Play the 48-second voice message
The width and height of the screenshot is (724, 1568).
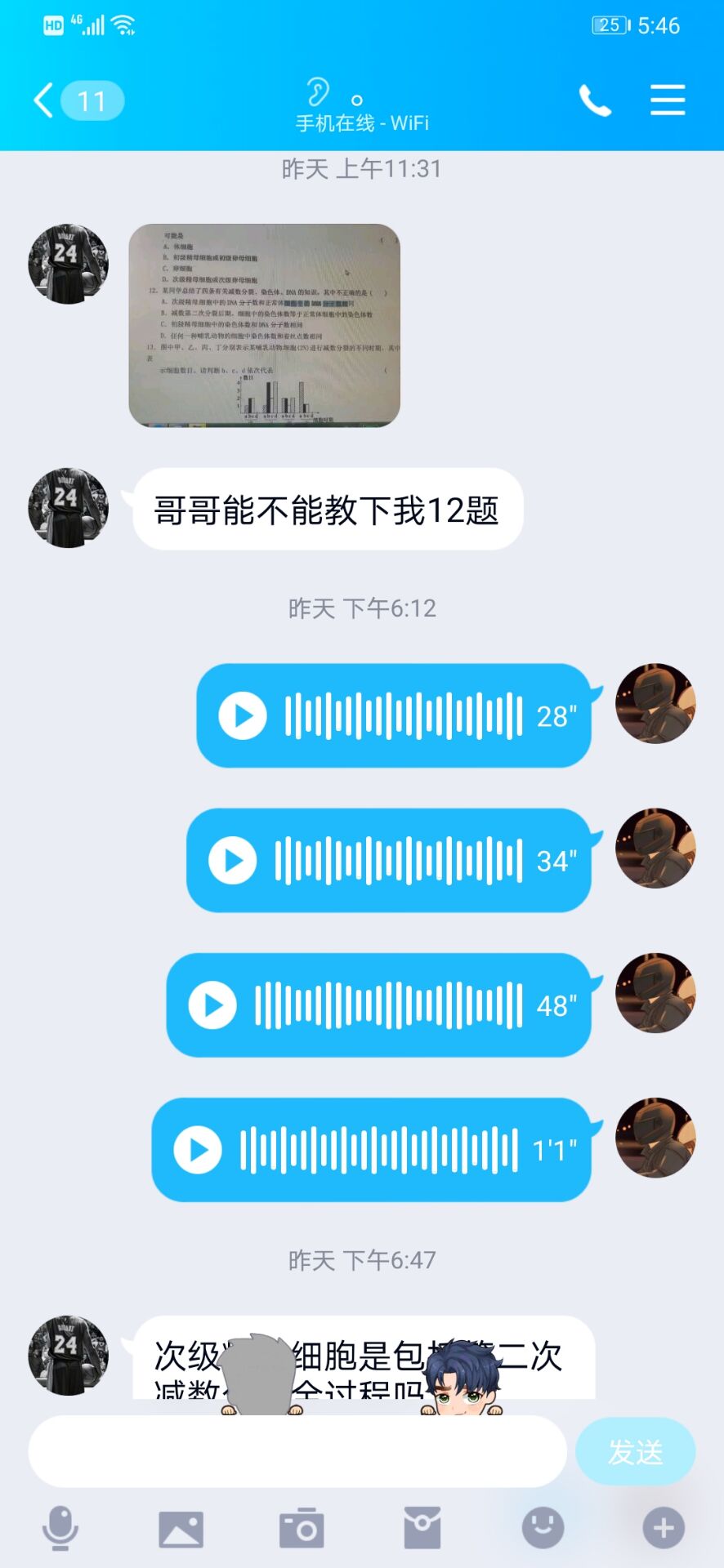(x=212, y=1005)
